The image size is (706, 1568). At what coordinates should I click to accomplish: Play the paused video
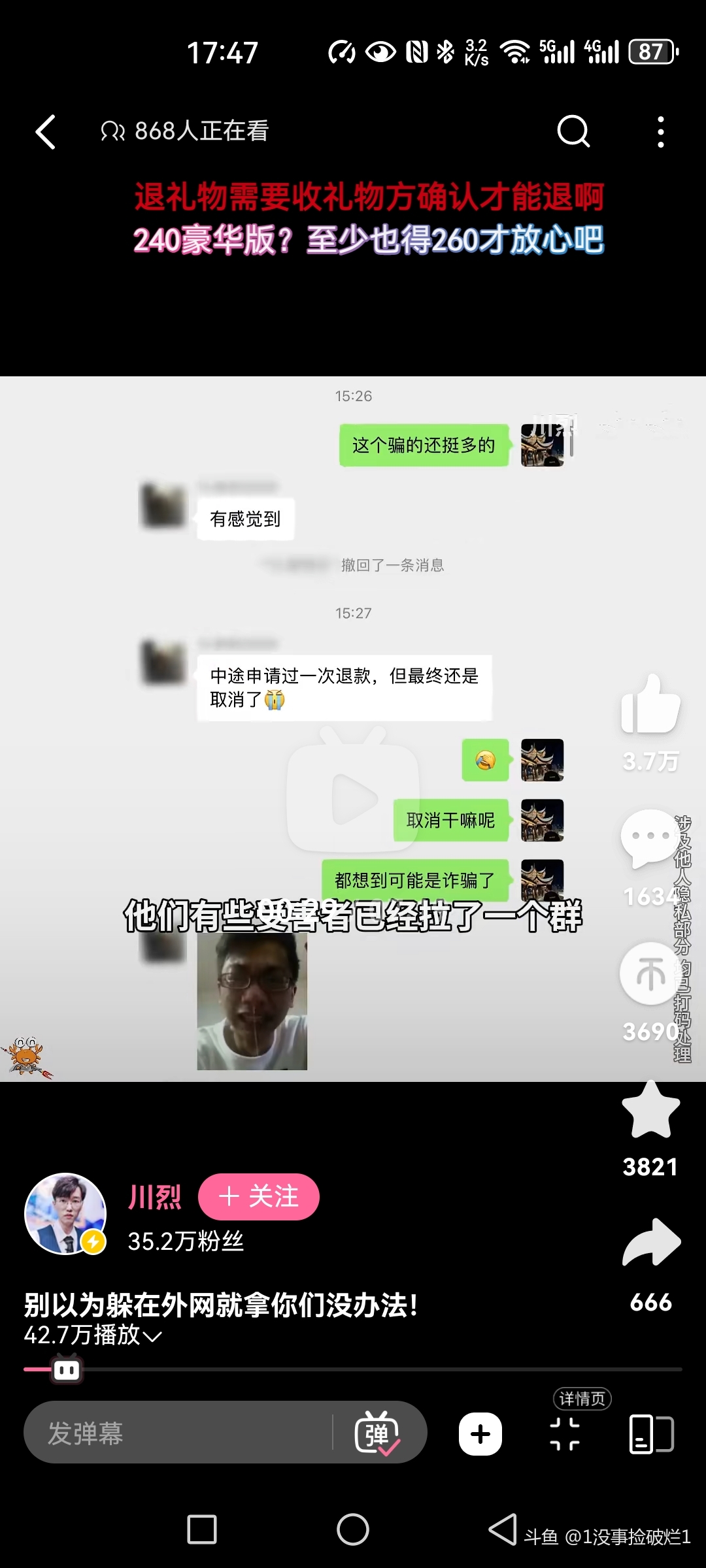[353, 798]
